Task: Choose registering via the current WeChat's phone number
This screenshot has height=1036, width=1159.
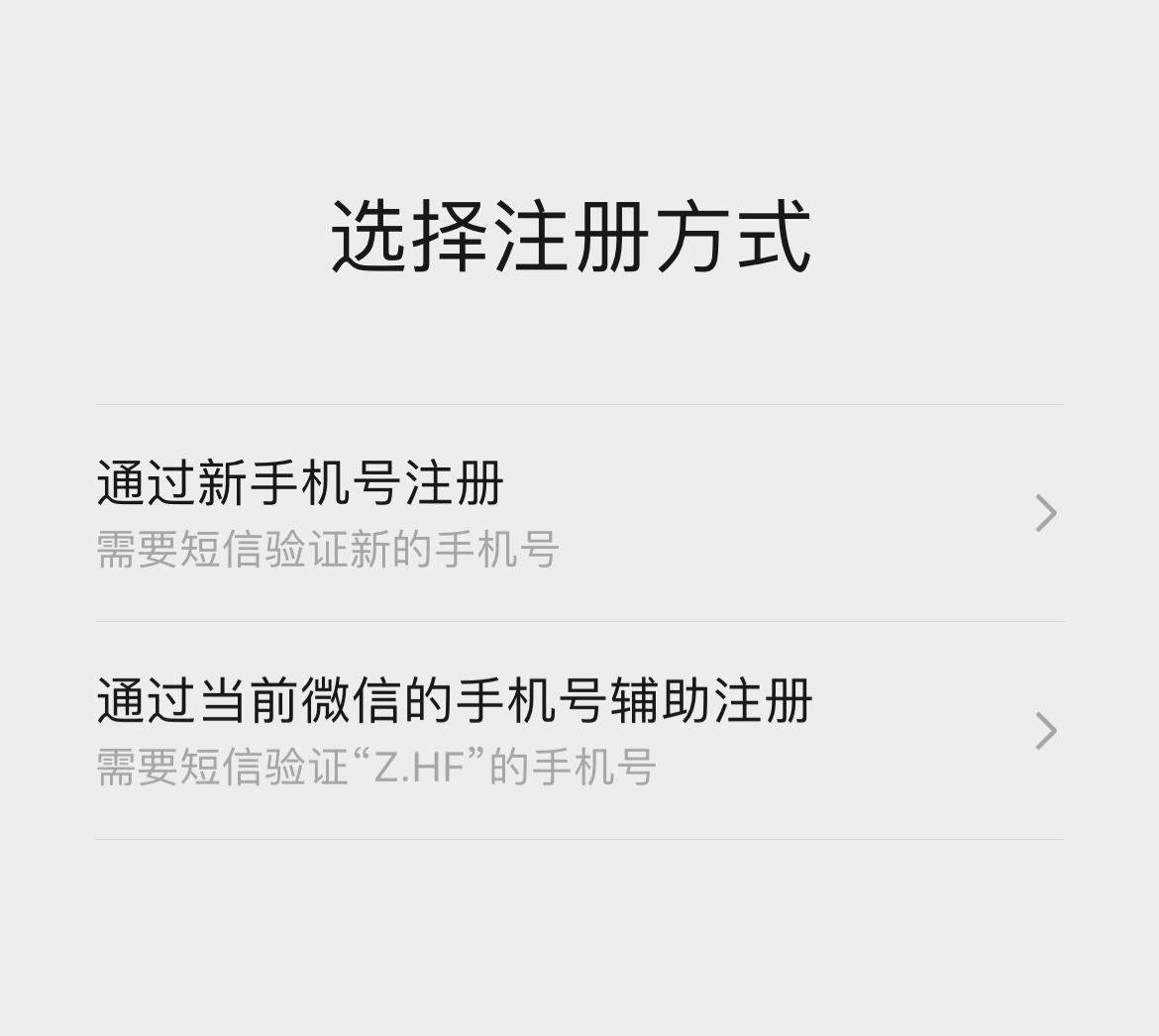Action: (x=579, y=731)
